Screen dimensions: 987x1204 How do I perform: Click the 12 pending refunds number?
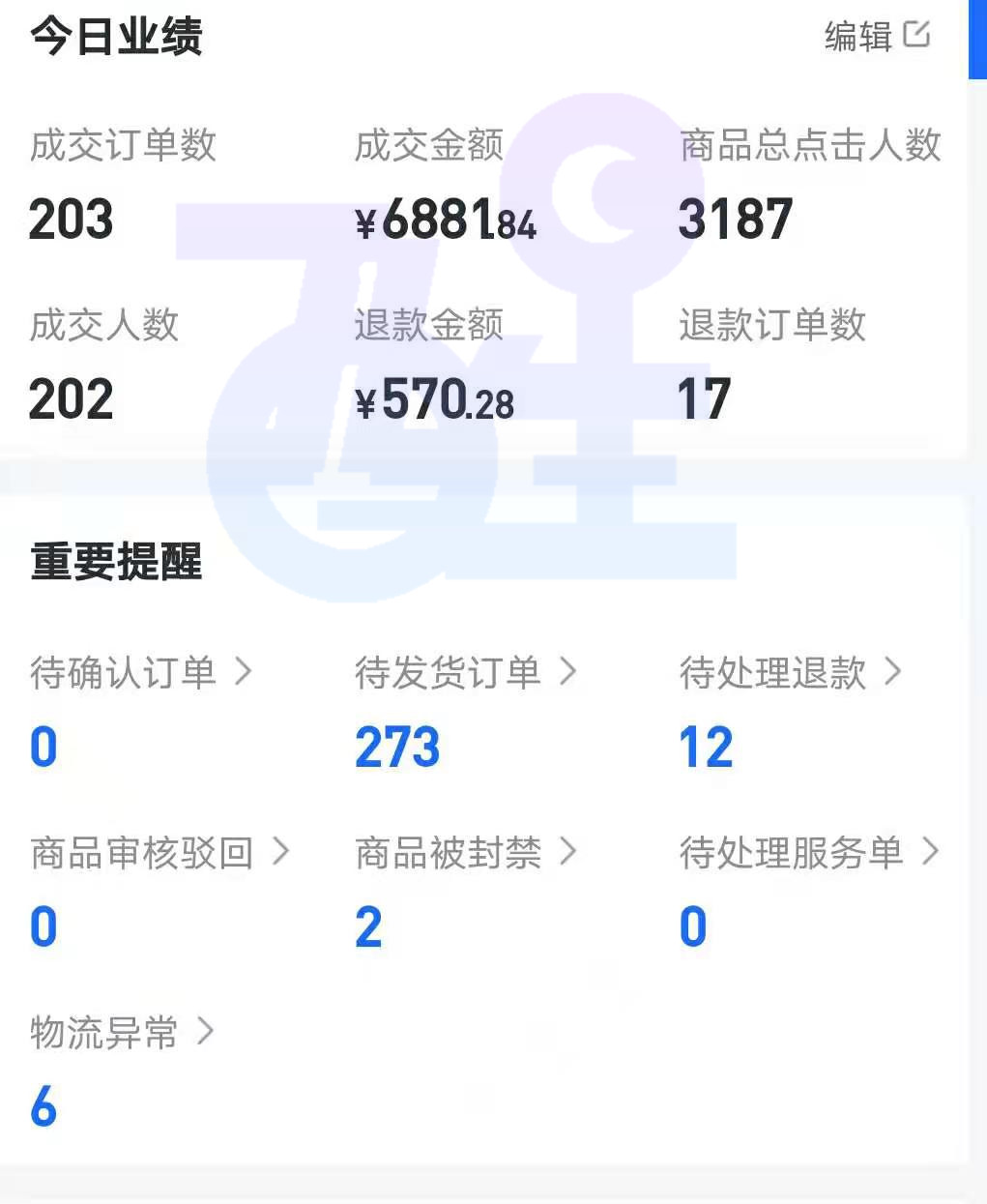point(707,745)
